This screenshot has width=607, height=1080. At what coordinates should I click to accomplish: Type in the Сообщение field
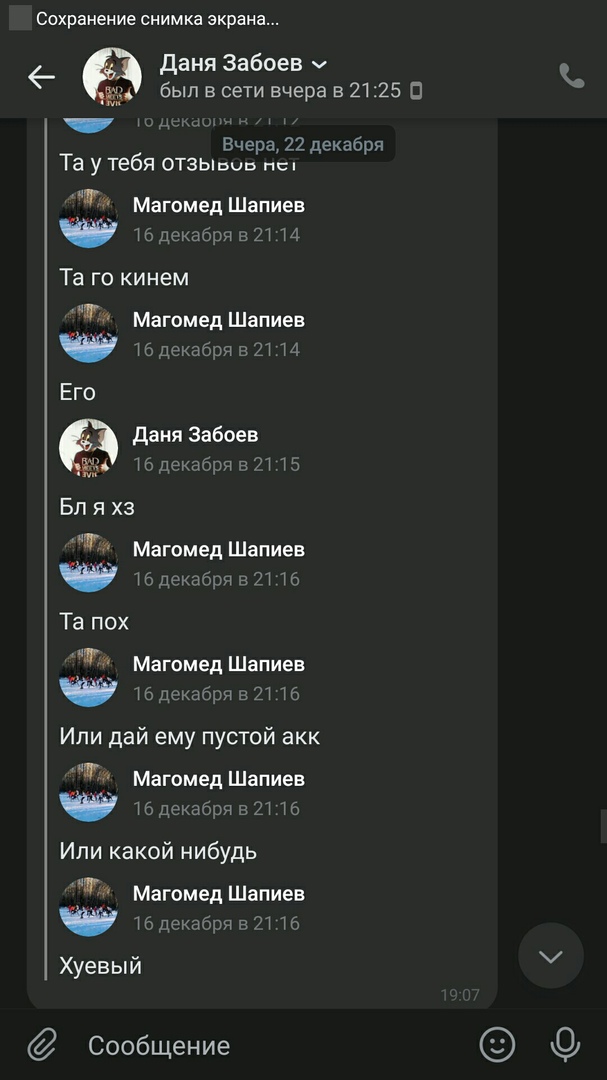270,1045
